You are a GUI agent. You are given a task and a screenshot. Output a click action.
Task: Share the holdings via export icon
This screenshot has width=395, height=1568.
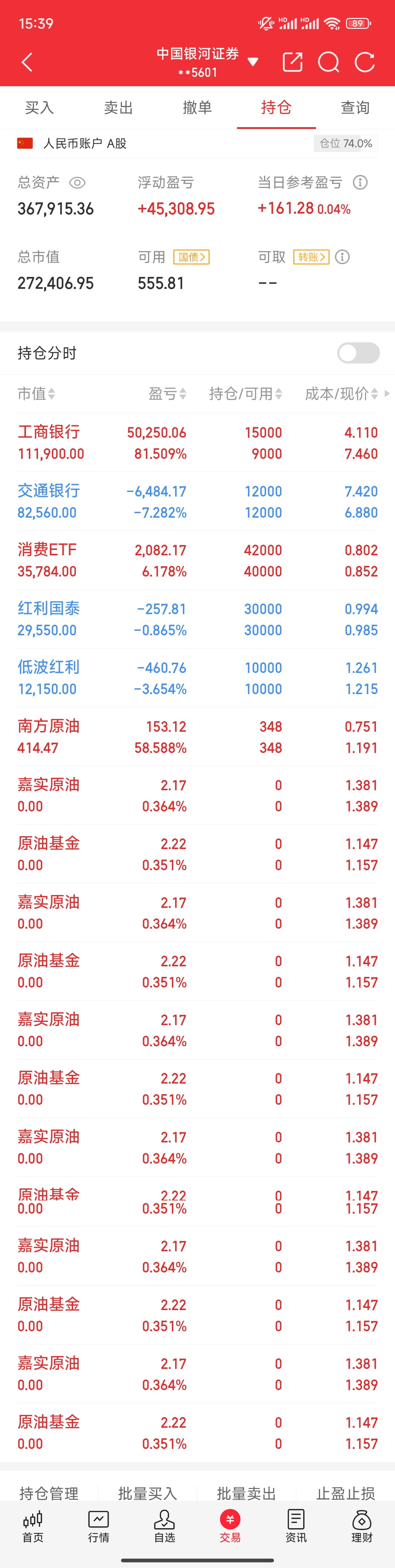(293, 62)
